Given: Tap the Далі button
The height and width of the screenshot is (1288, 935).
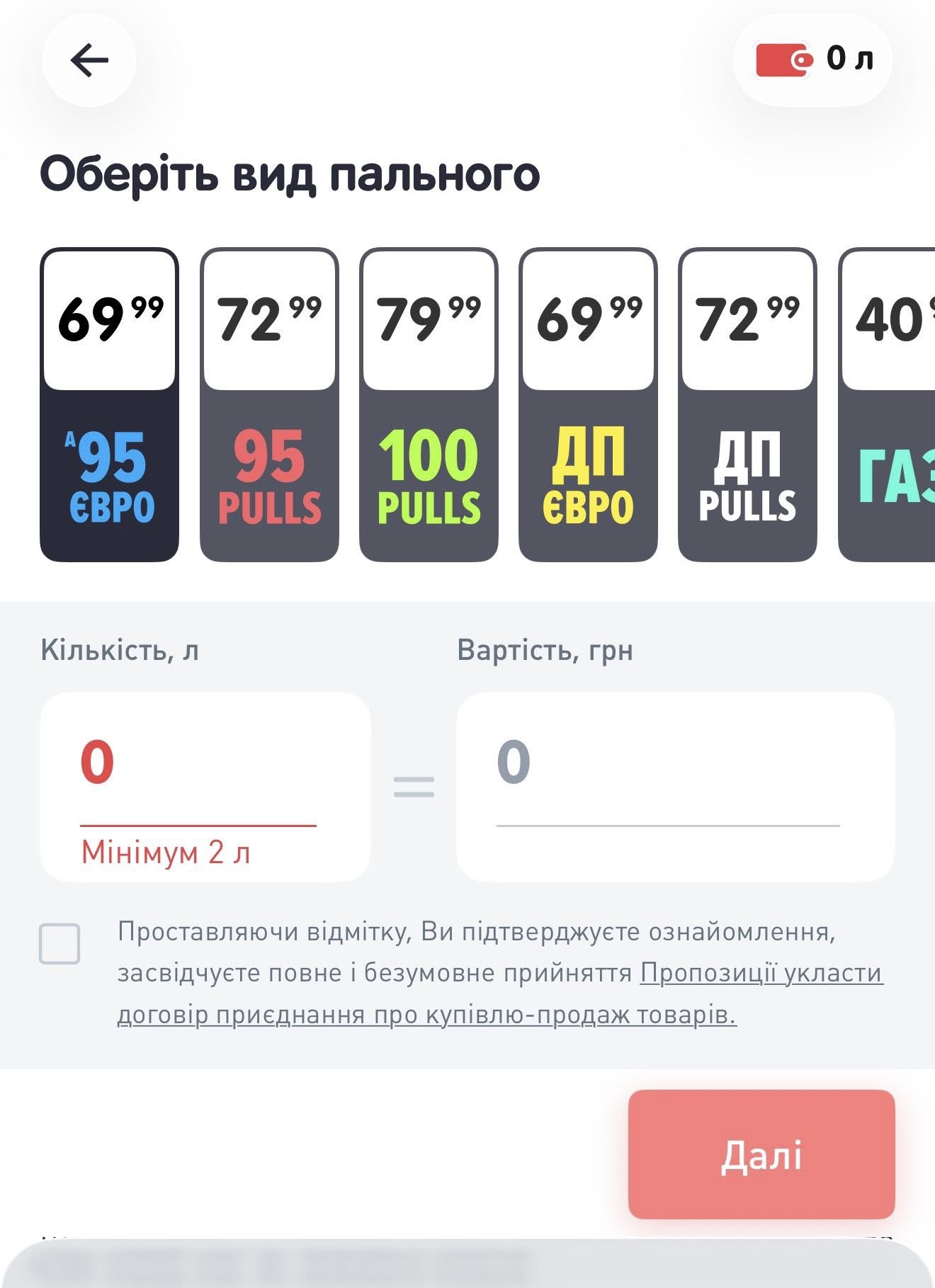Looking at the screenshot, I should coord(761,1154).
